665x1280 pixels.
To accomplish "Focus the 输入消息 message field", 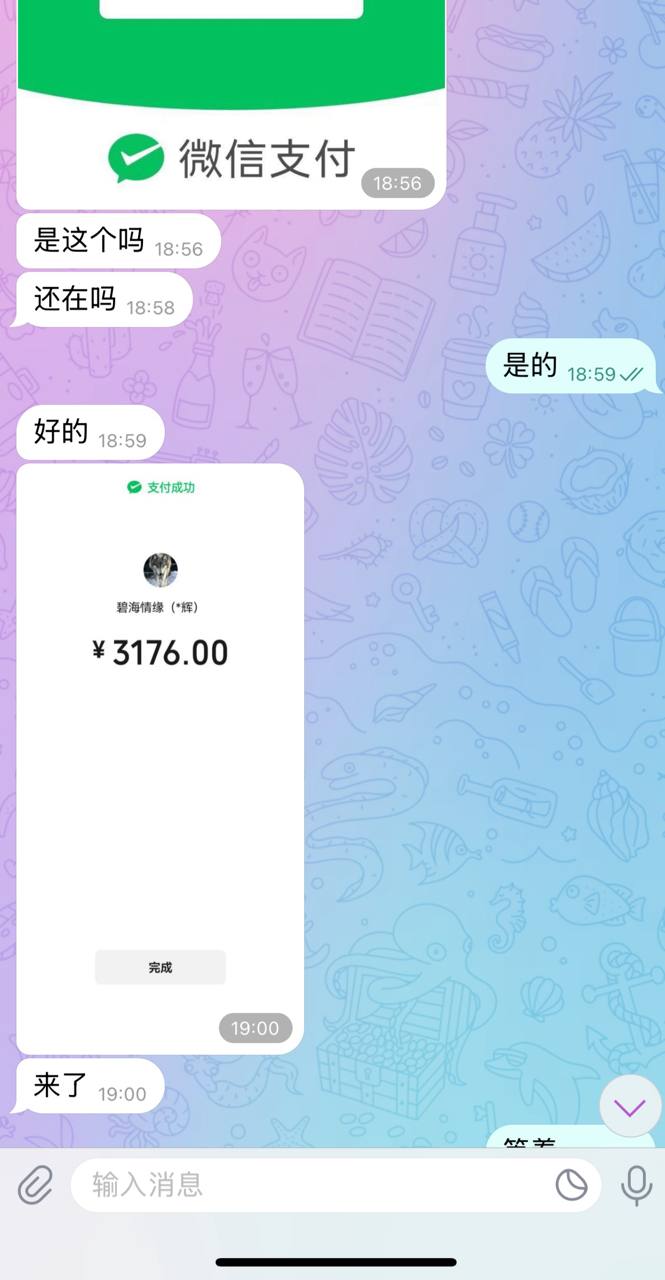I will [310, 1186].
